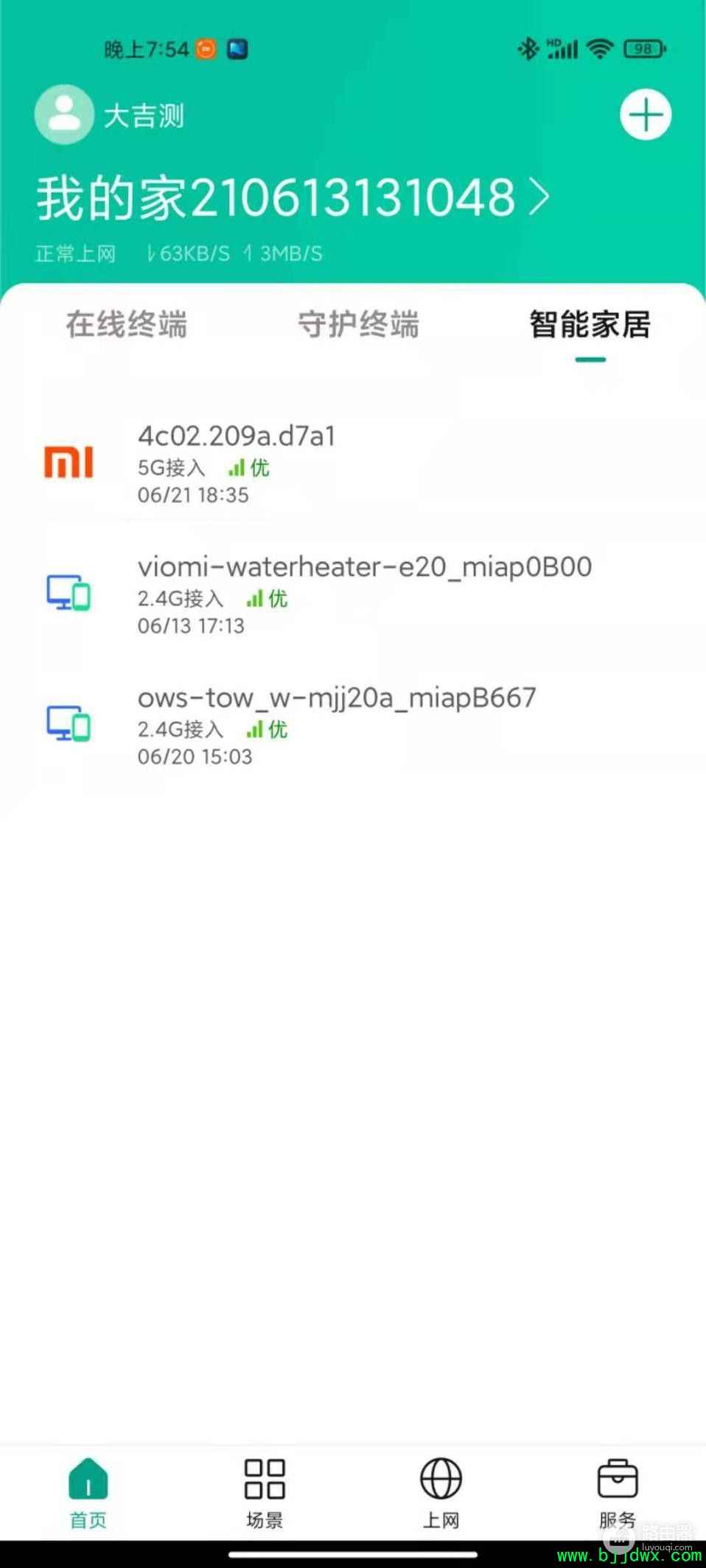The width and height of the screenshot is (706, 1568).
Task: Select the 智能家居 tab
Action: [x=590, y=325]
